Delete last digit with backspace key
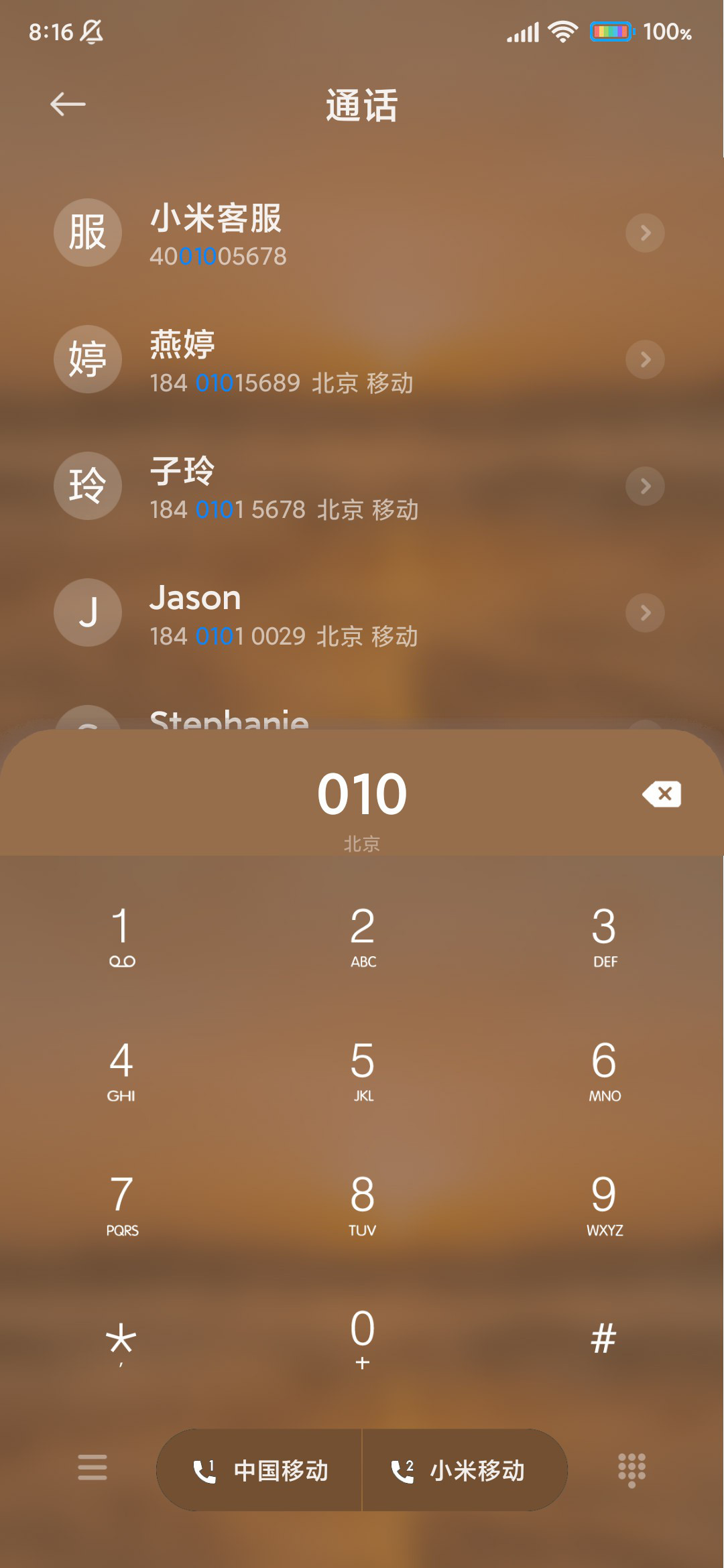Viewport: 724px width, 1568px height. 662,794
